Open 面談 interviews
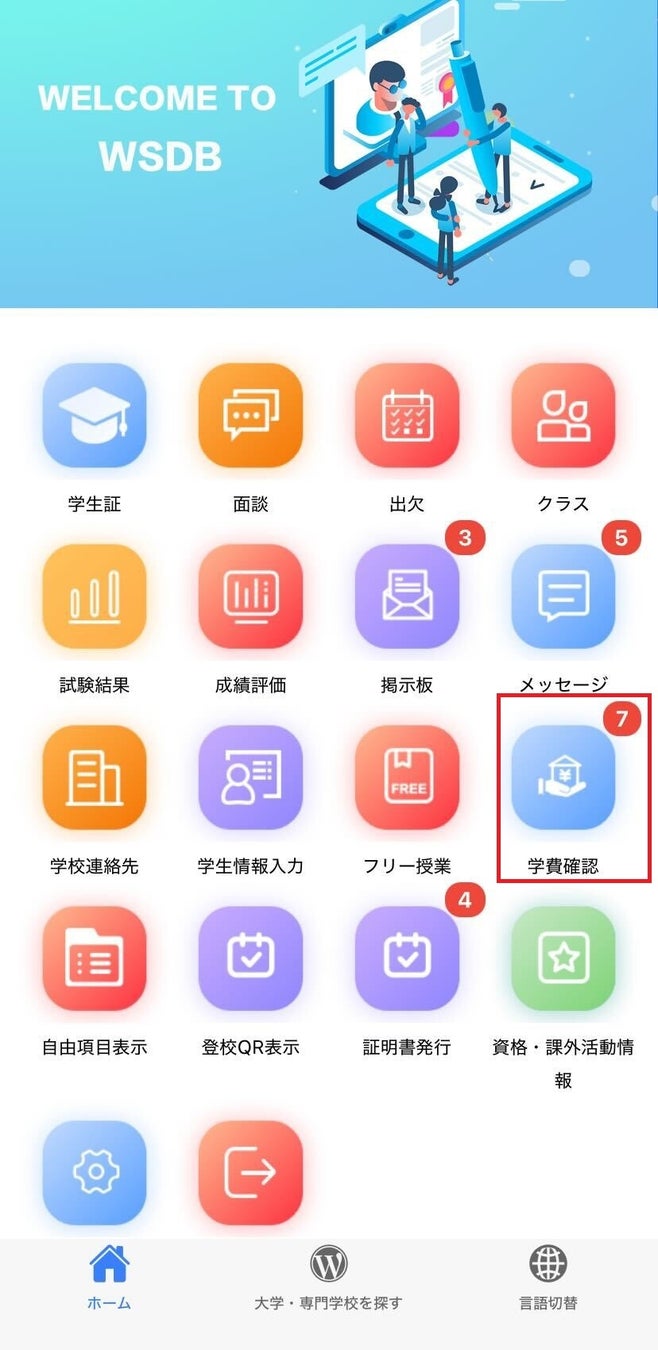Image resolution: width=658 pixels, height=1350 pixels. click(x=250, y=415)
